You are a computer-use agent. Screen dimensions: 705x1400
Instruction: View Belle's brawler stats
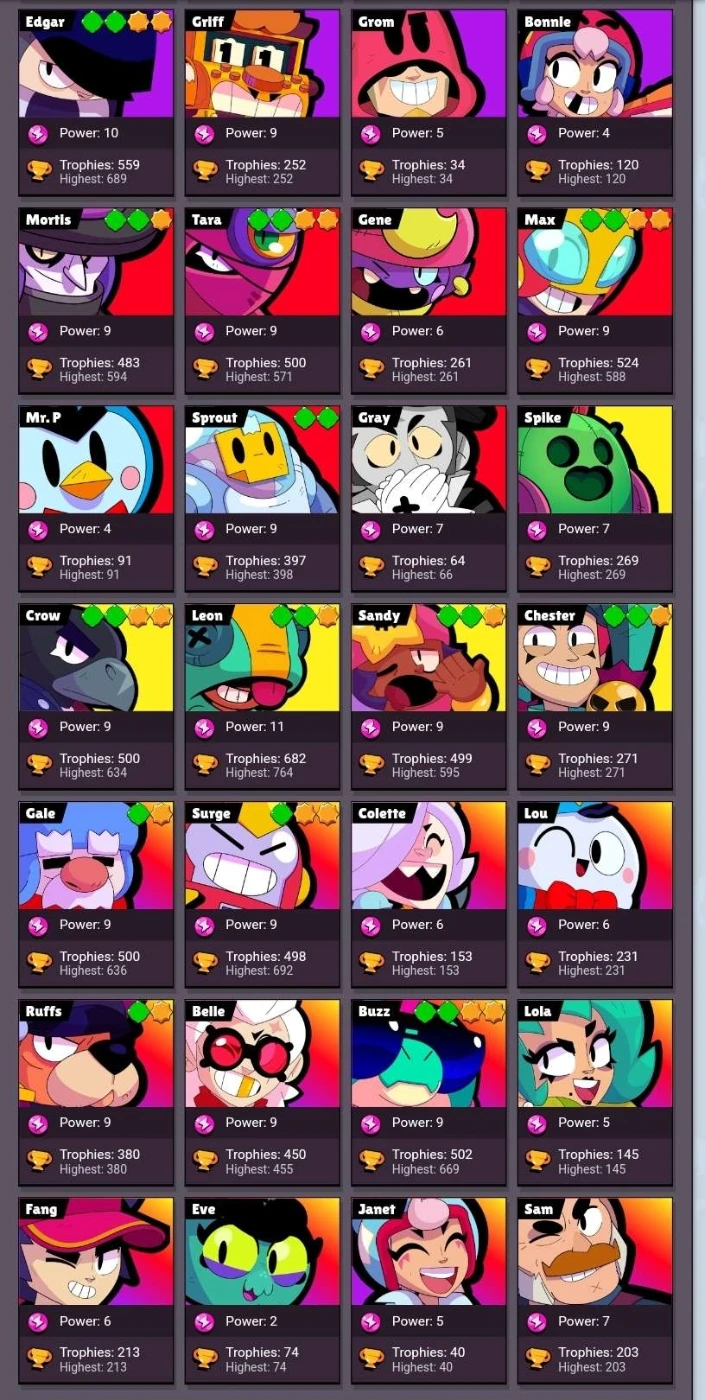point(262,1092)
